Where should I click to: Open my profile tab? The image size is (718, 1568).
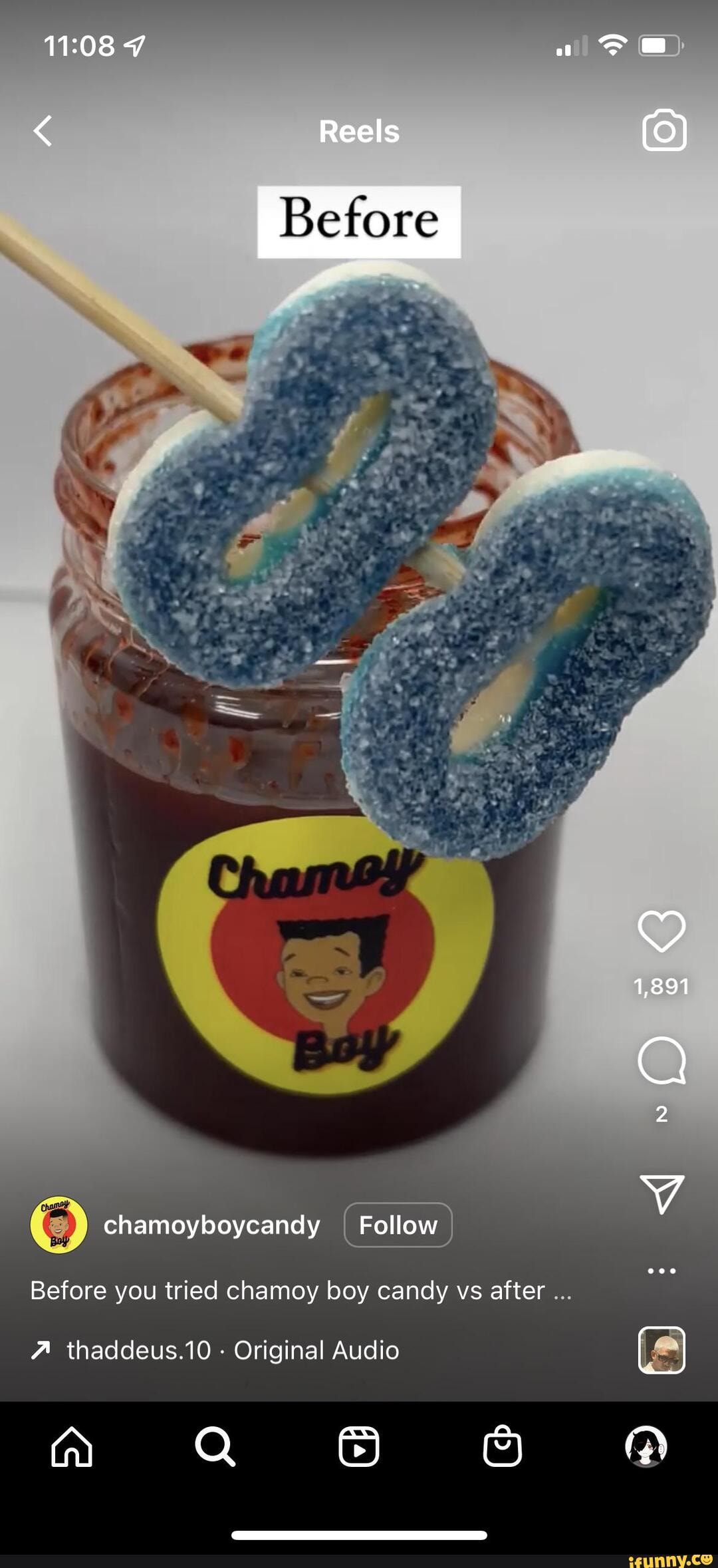(646, 1446)
